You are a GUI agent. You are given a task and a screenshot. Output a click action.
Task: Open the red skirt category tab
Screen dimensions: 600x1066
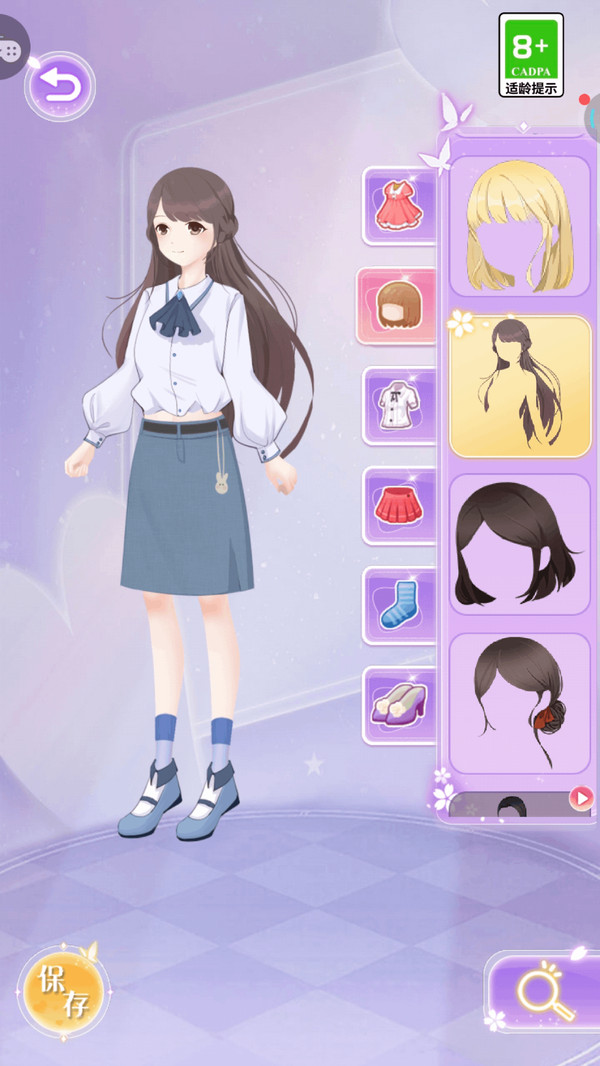pyautogui.click(x=399, y=505)
